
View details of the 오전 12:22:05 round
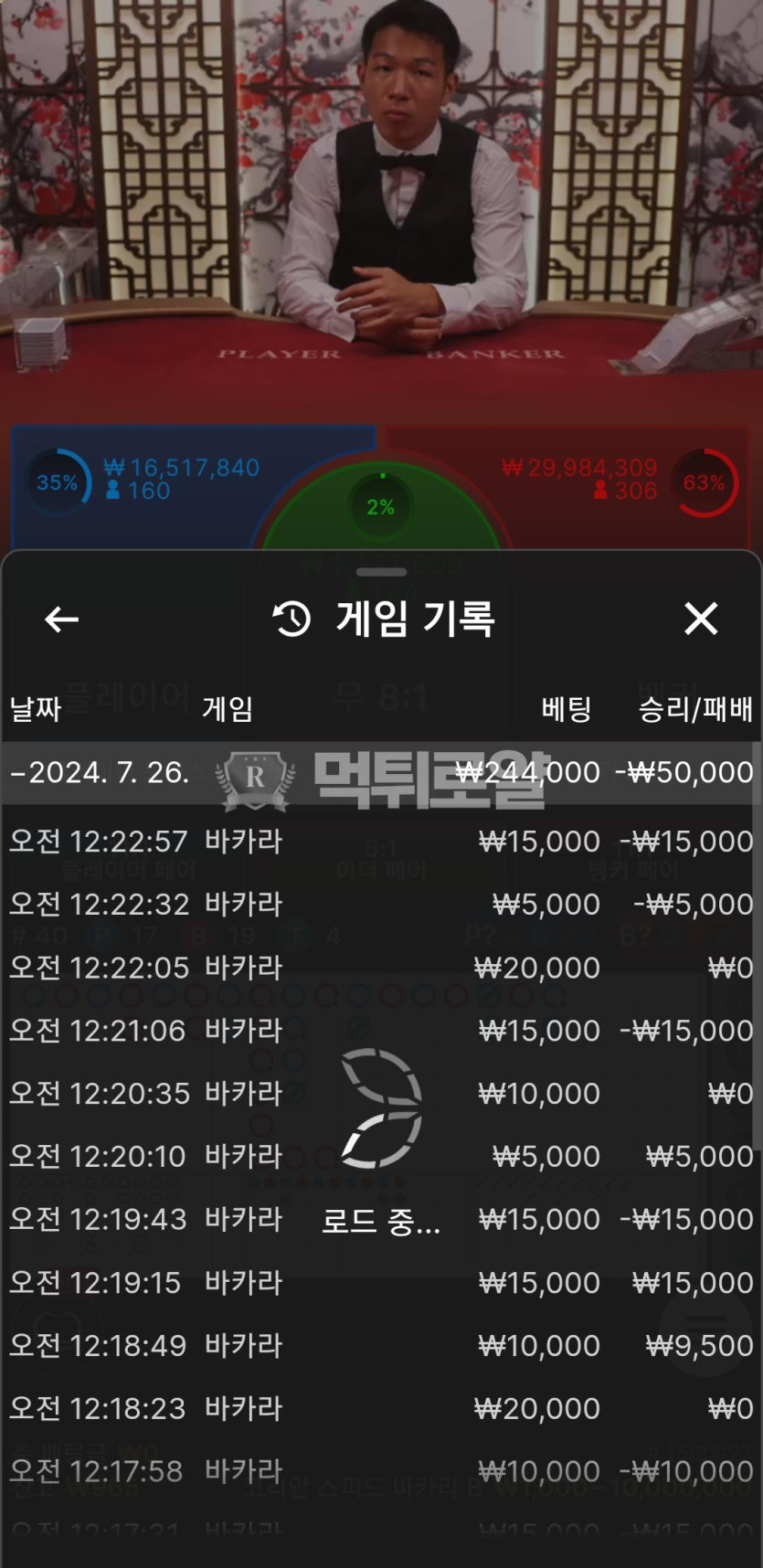[x=380, y=967]
